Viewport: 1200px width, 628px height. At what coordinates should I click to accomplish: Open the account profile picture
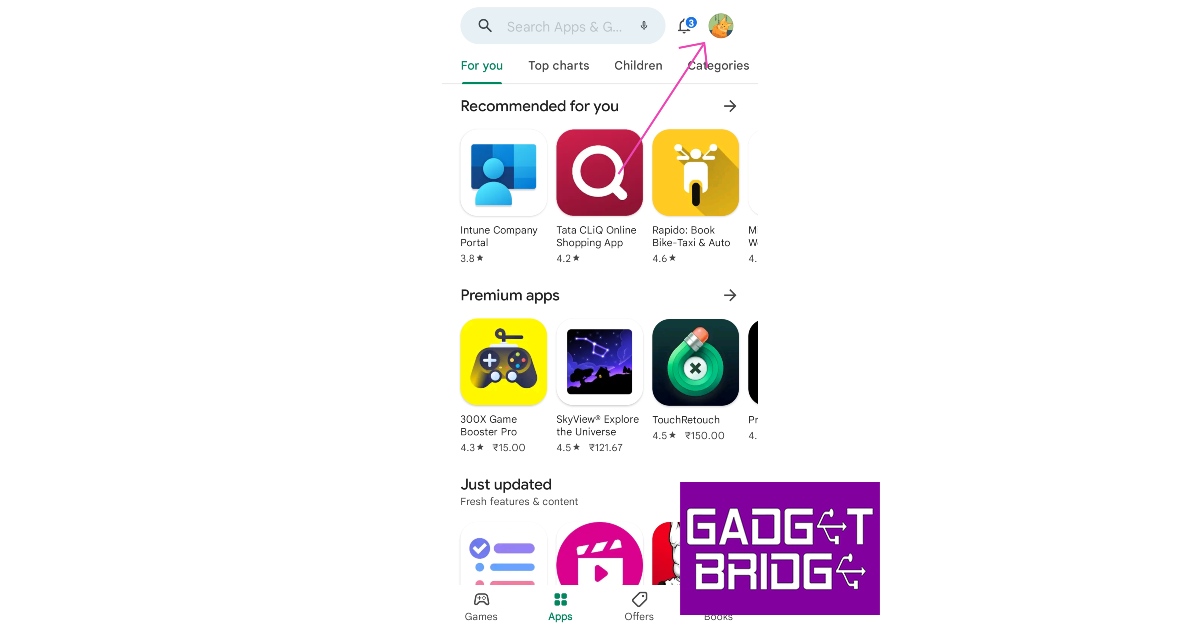pos(721,26)
